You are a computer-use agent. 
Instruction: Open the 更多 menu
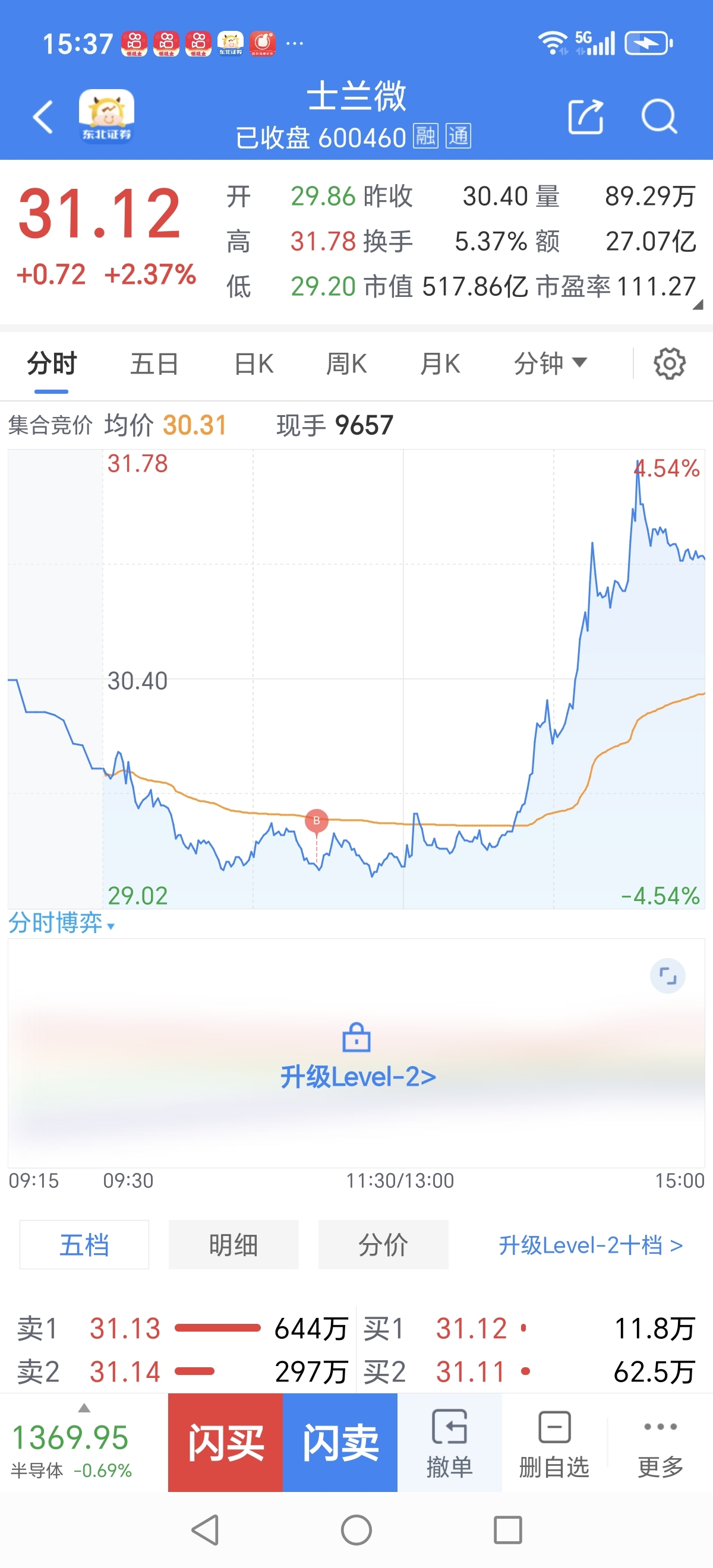point(660,1442)
